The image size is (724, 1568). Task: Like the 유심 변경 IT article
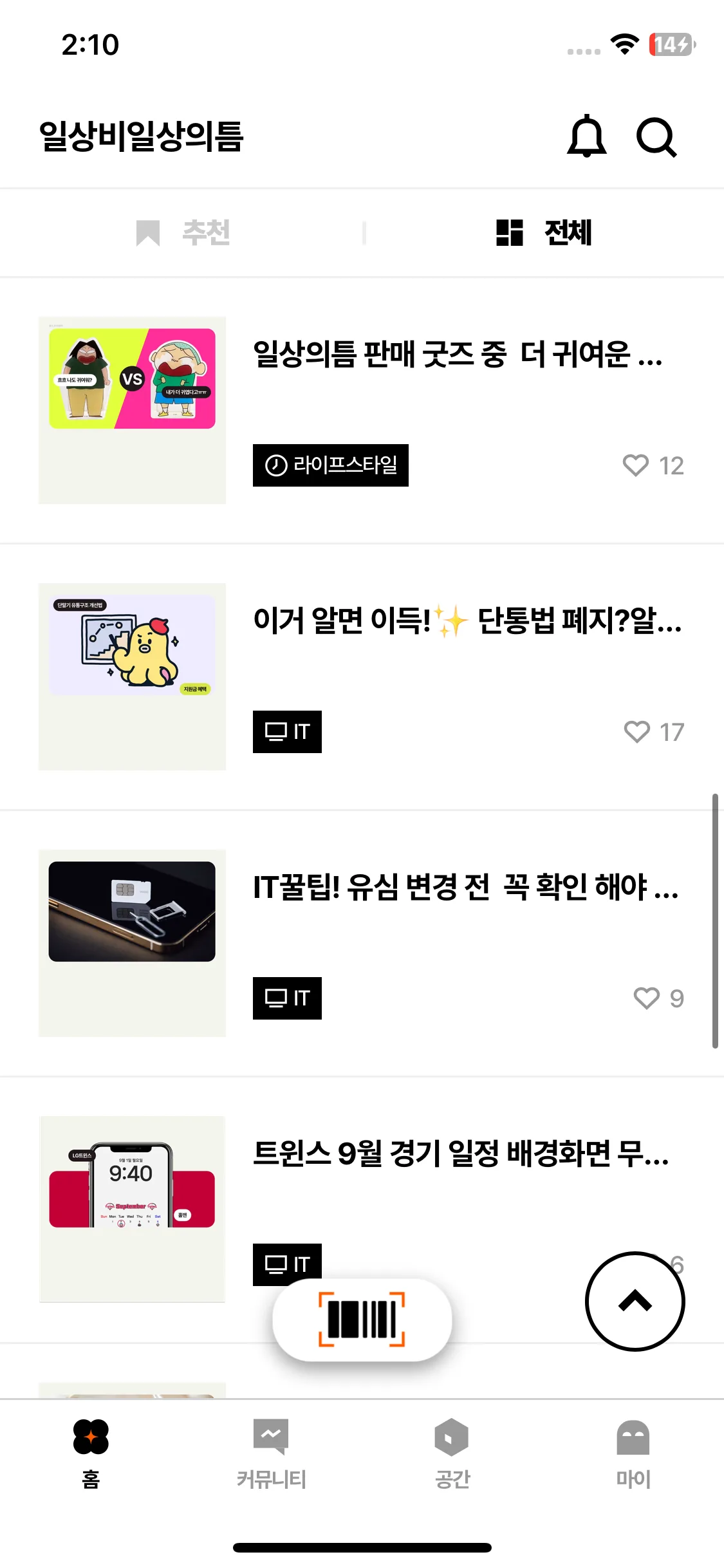point(647,998)
